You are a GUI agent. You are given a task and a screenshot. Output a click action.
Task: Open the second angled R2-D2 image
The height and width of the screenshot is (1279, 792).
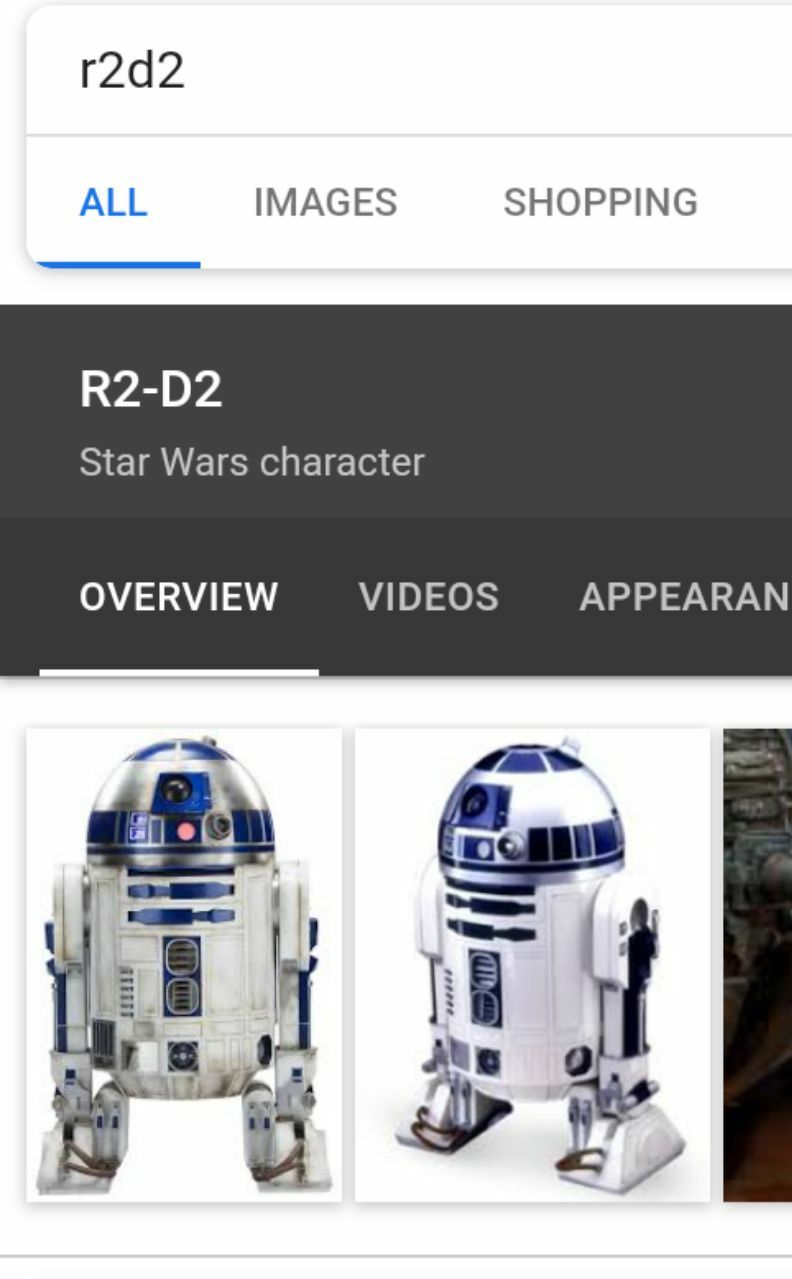pos(532,965)
